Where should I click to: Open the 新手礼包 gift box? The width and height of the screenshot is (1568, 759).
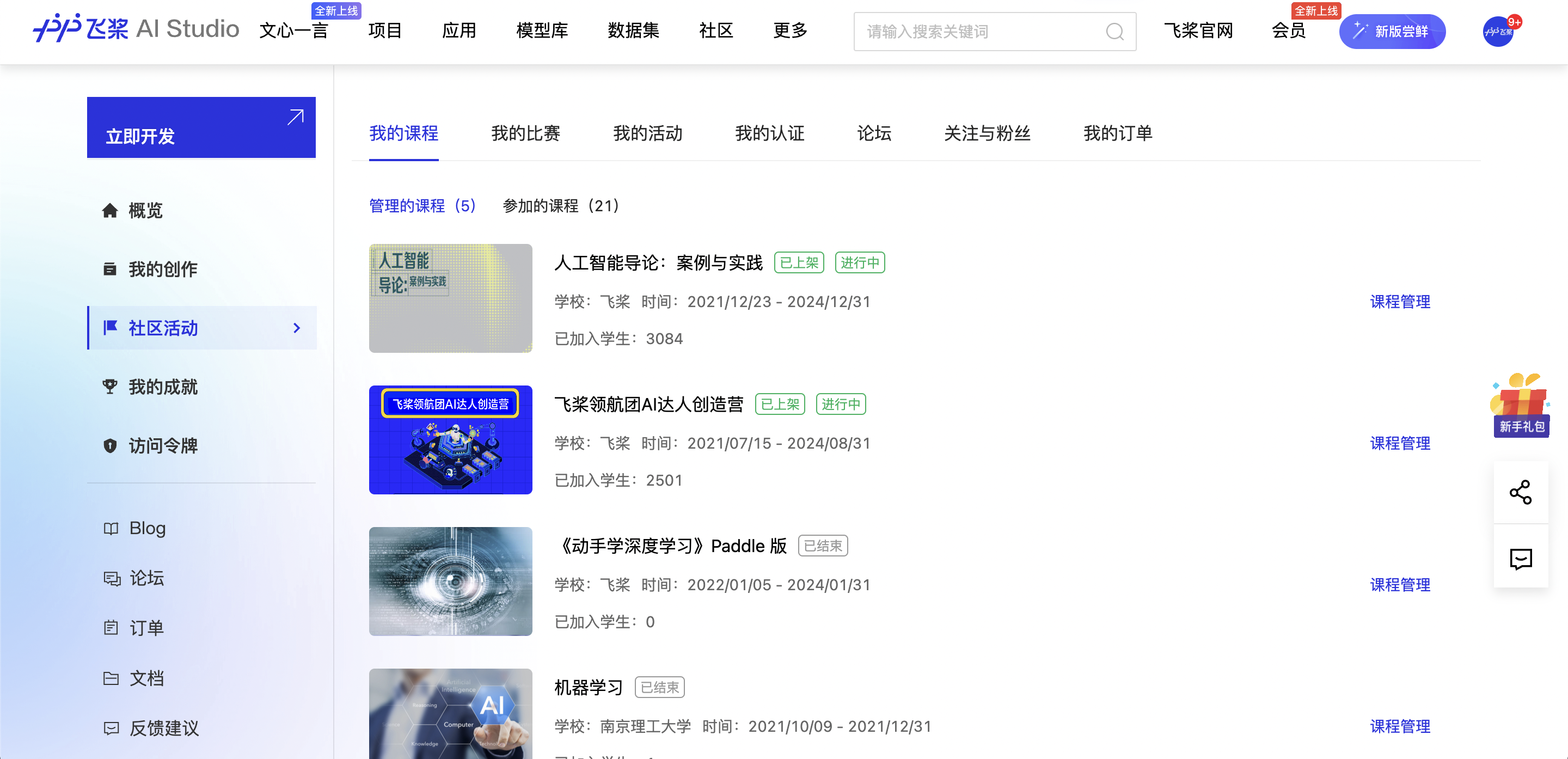click(1520, 405)
